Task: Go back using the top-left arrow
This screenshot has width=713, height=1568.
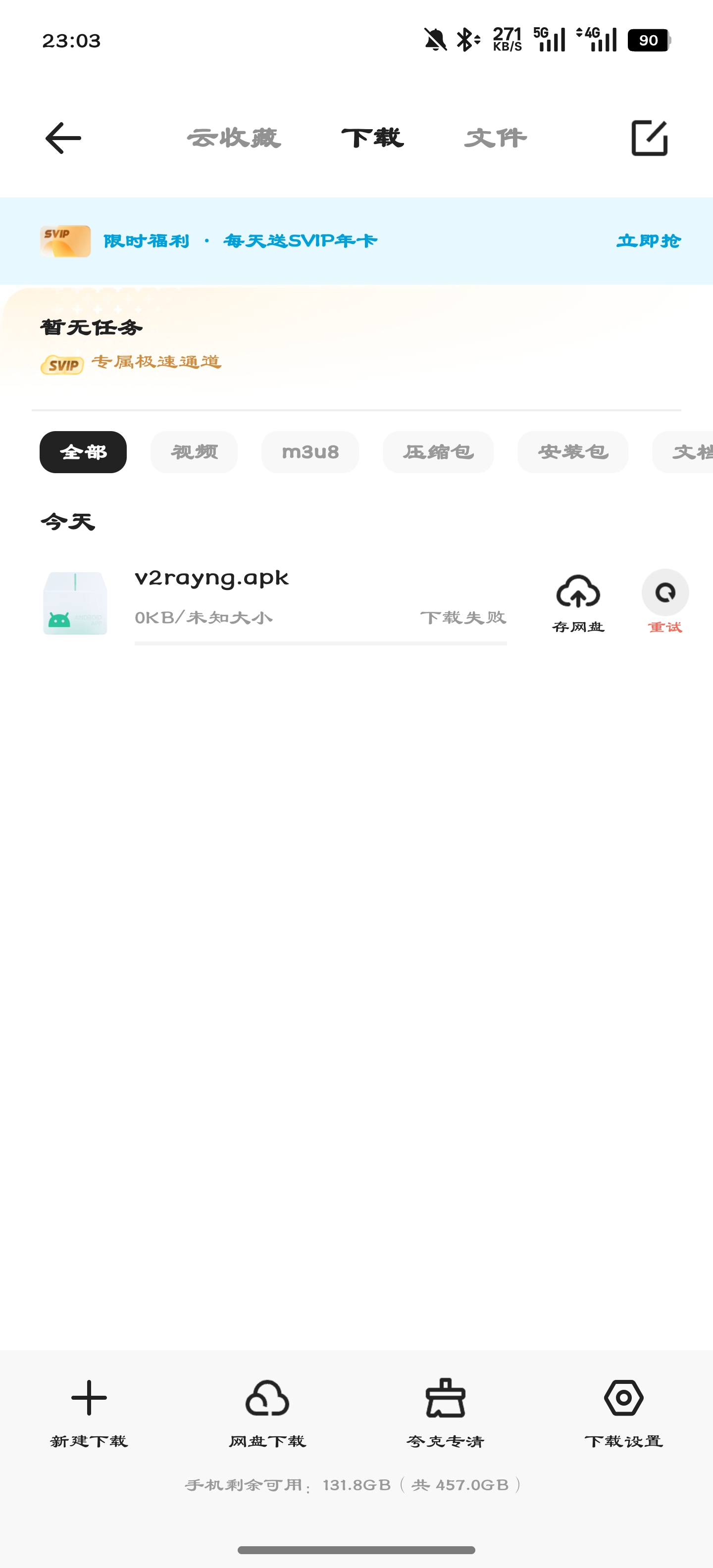Action: pyautogui.click(x=63, y=138)
